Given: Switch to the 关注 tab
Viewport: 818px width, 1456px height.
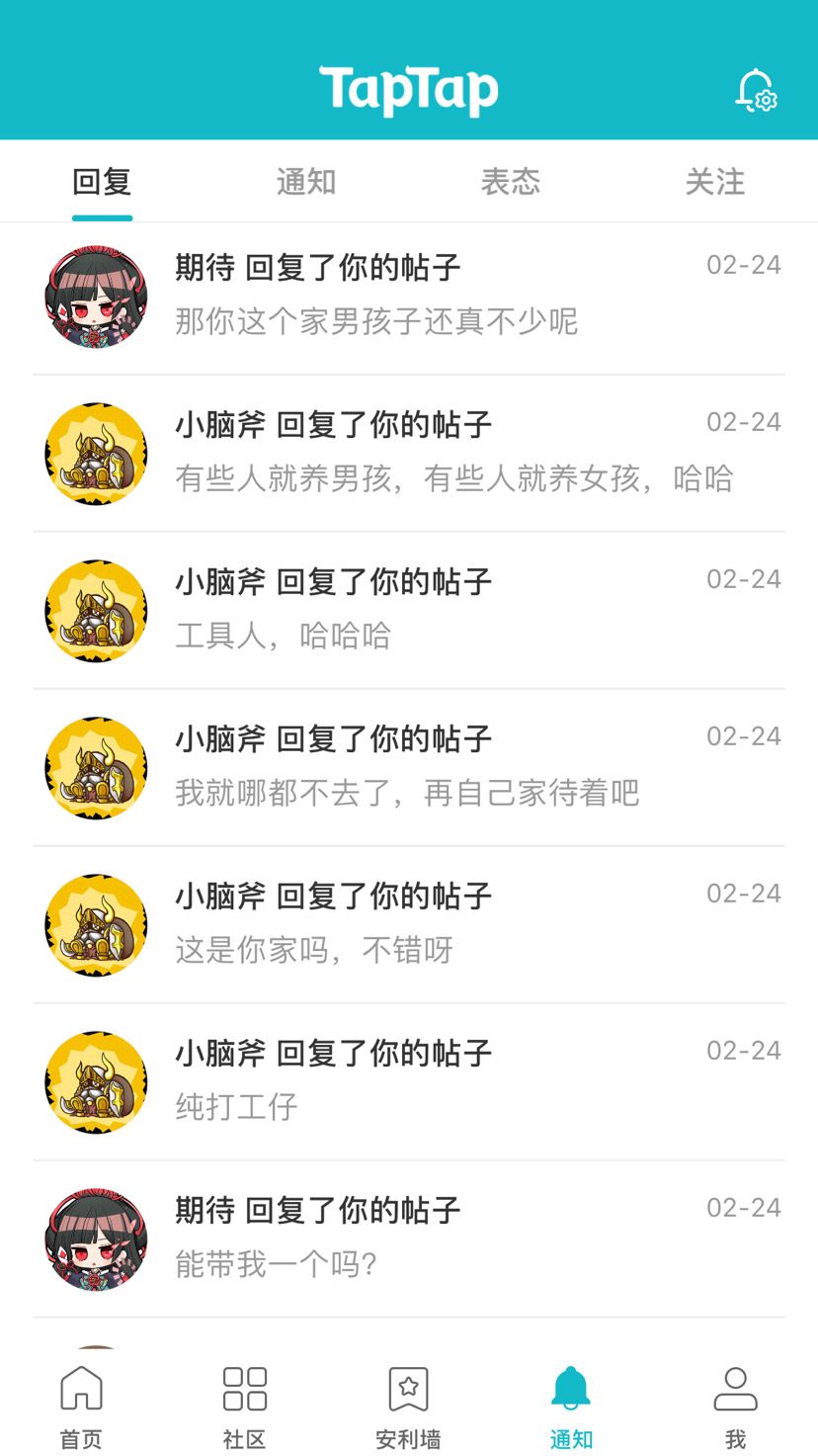Looking at the screenshot, I should (x=714, y=182).
